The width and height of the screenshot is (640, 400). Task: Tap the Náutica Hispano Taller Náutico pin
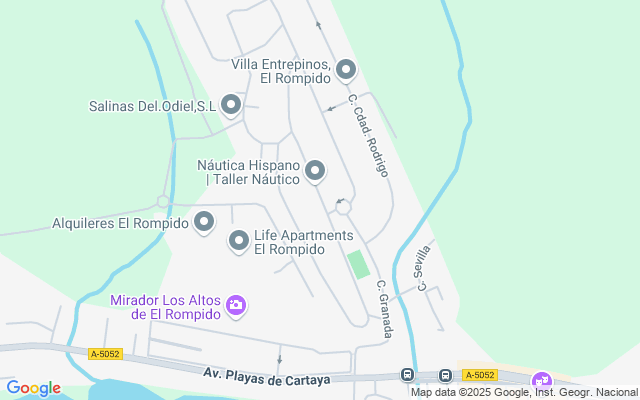click(315, 172)
